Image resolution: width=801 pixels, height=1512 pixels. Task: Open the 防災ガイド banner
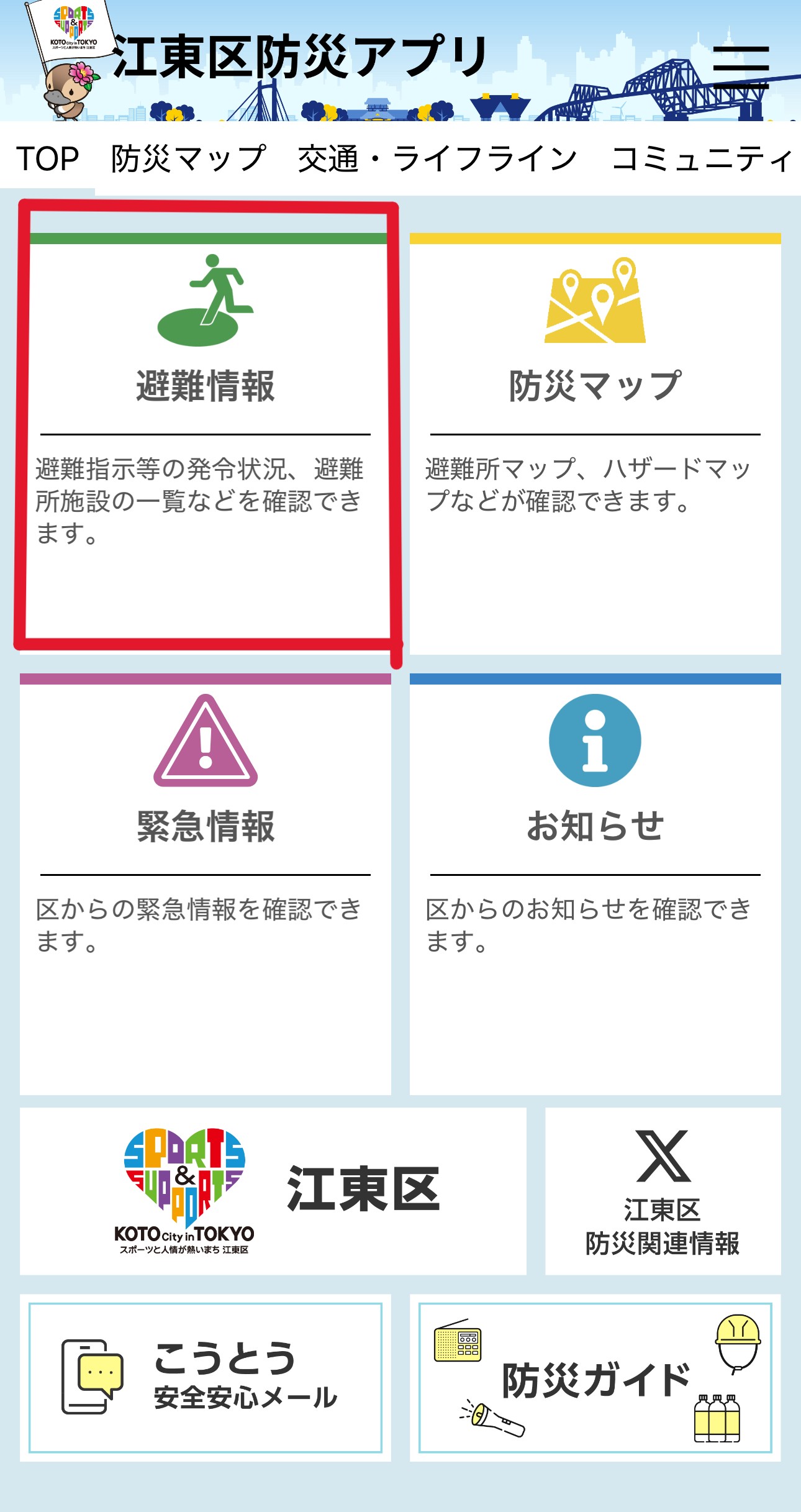(595, 1377)
